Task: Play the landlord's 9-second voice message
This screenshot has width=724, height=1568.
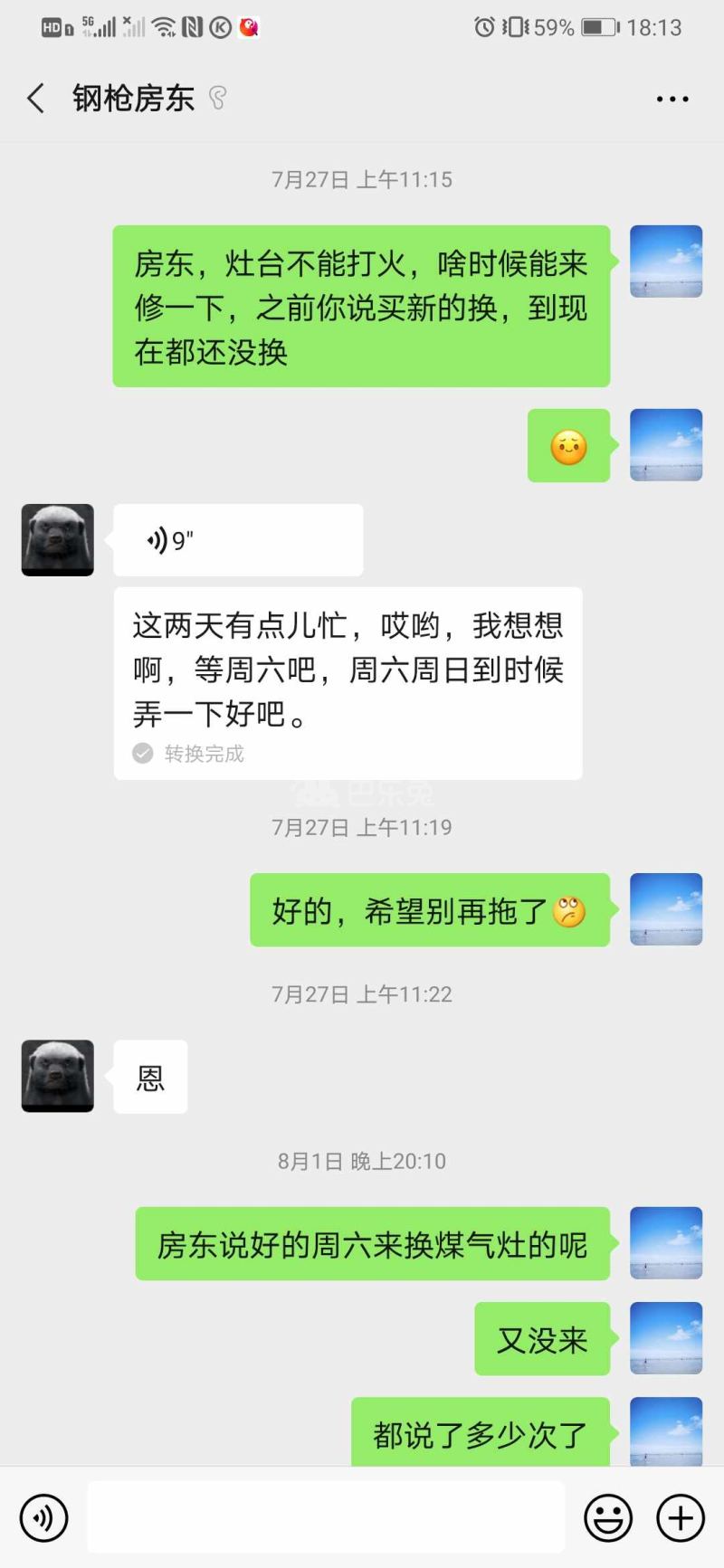Action: 237,540
